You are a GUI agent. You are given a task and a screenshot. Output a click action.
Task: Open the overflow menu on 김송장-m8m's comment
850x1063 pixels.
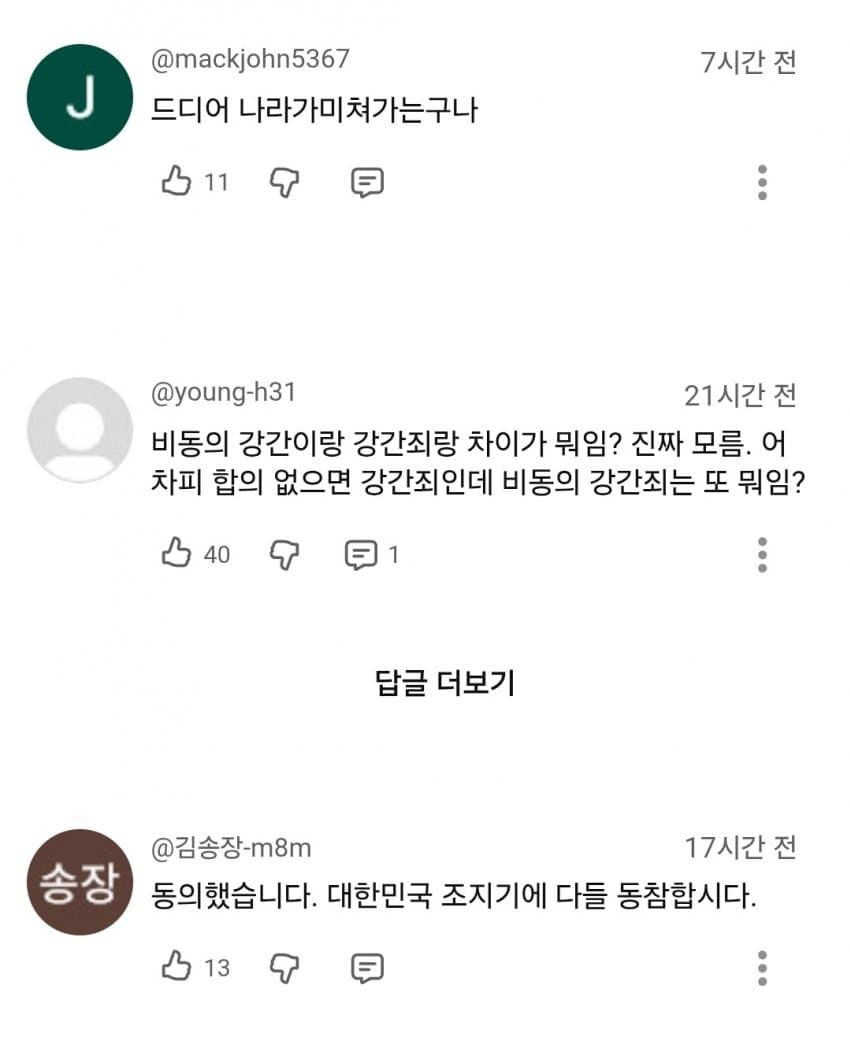pyautogui.click(x=762, y=967)
